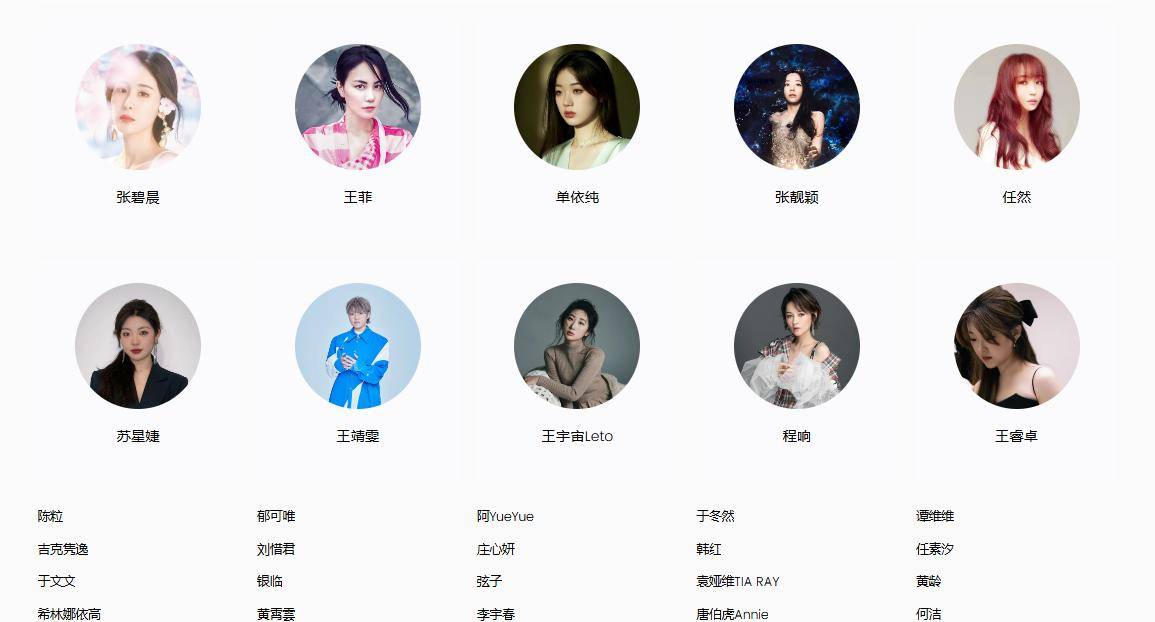The width and height of the screenshot is (1155, 622).
Task: Open singer 苏星婕's page
Action: (x=138, y=346)
